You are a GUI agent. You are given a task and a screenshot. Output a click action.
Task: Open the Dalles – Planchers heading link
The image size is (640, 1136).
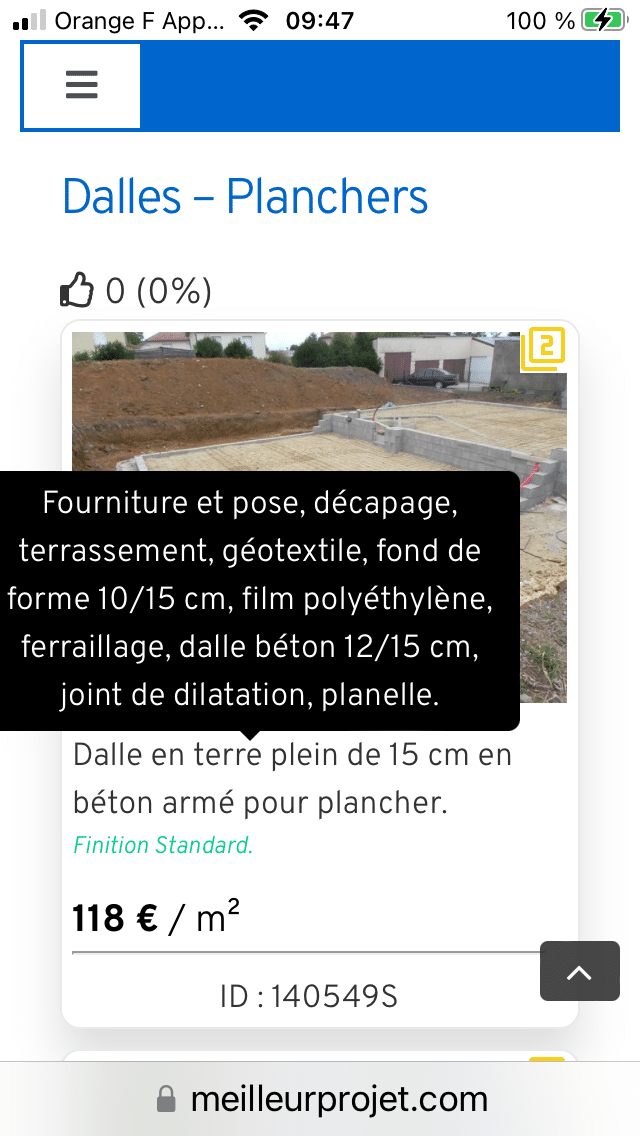245,196
